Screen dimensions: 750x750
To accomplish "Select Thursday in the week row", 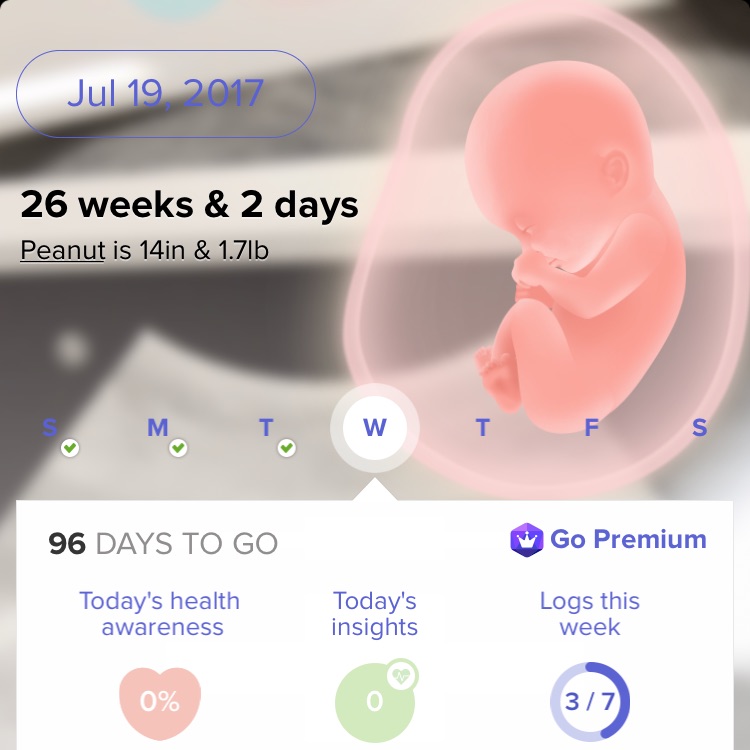I will [483, 429].
